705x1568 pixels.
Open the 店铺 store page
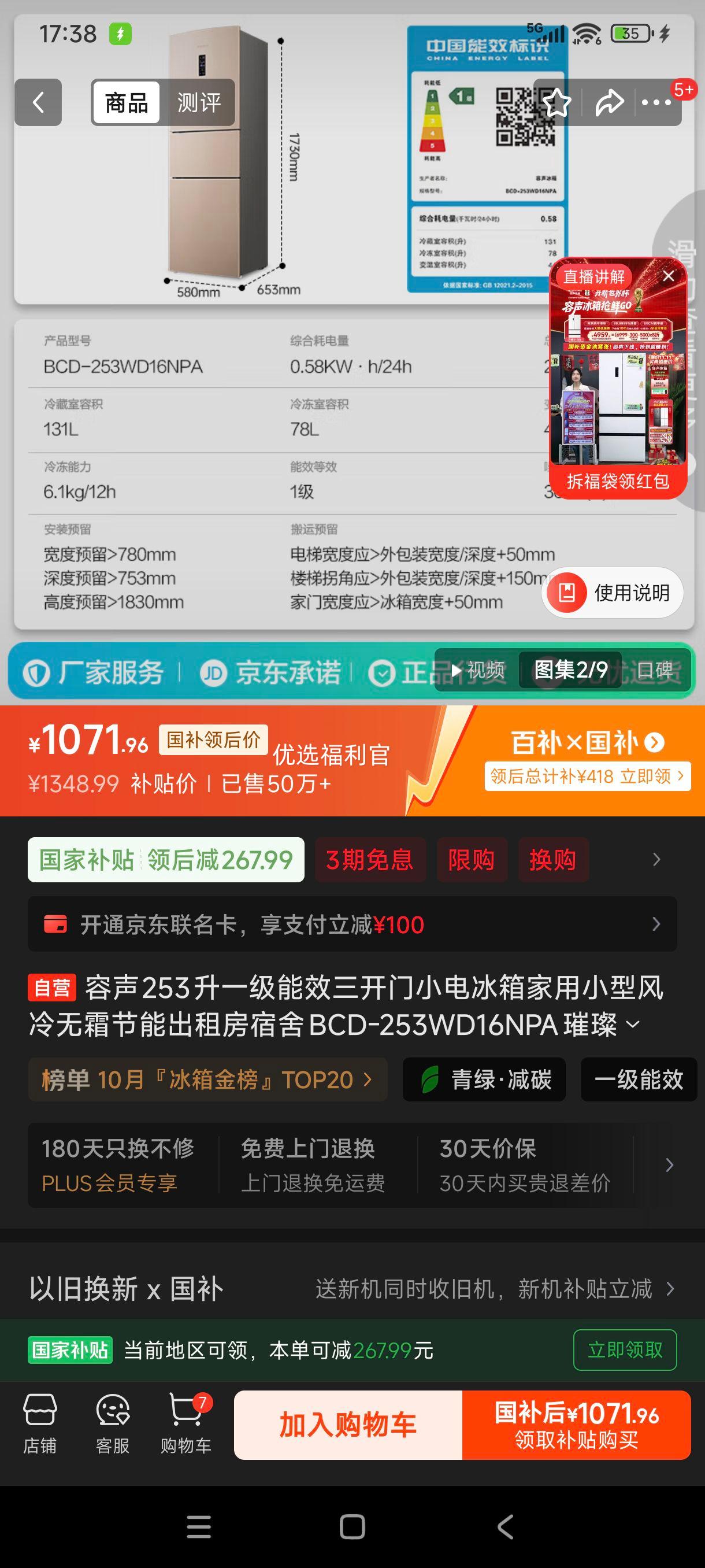pos(40,1423)
